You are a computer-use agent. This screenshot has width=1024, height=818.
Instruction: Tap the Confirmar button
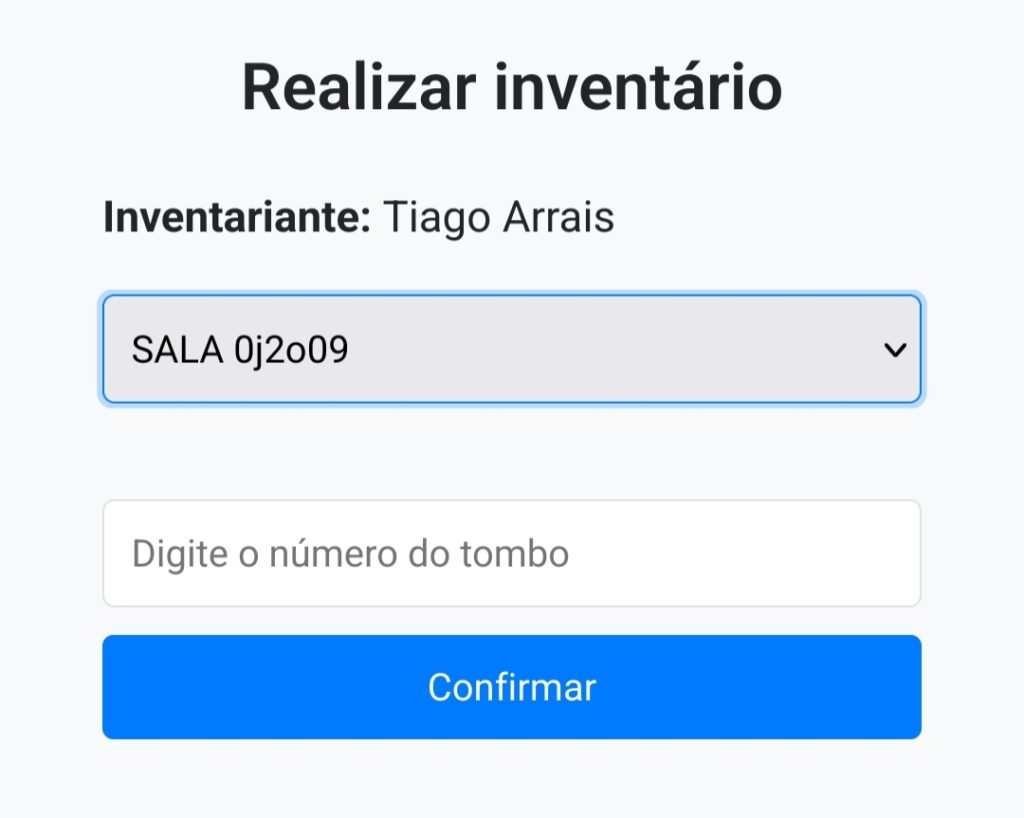(x=511, y=687)
